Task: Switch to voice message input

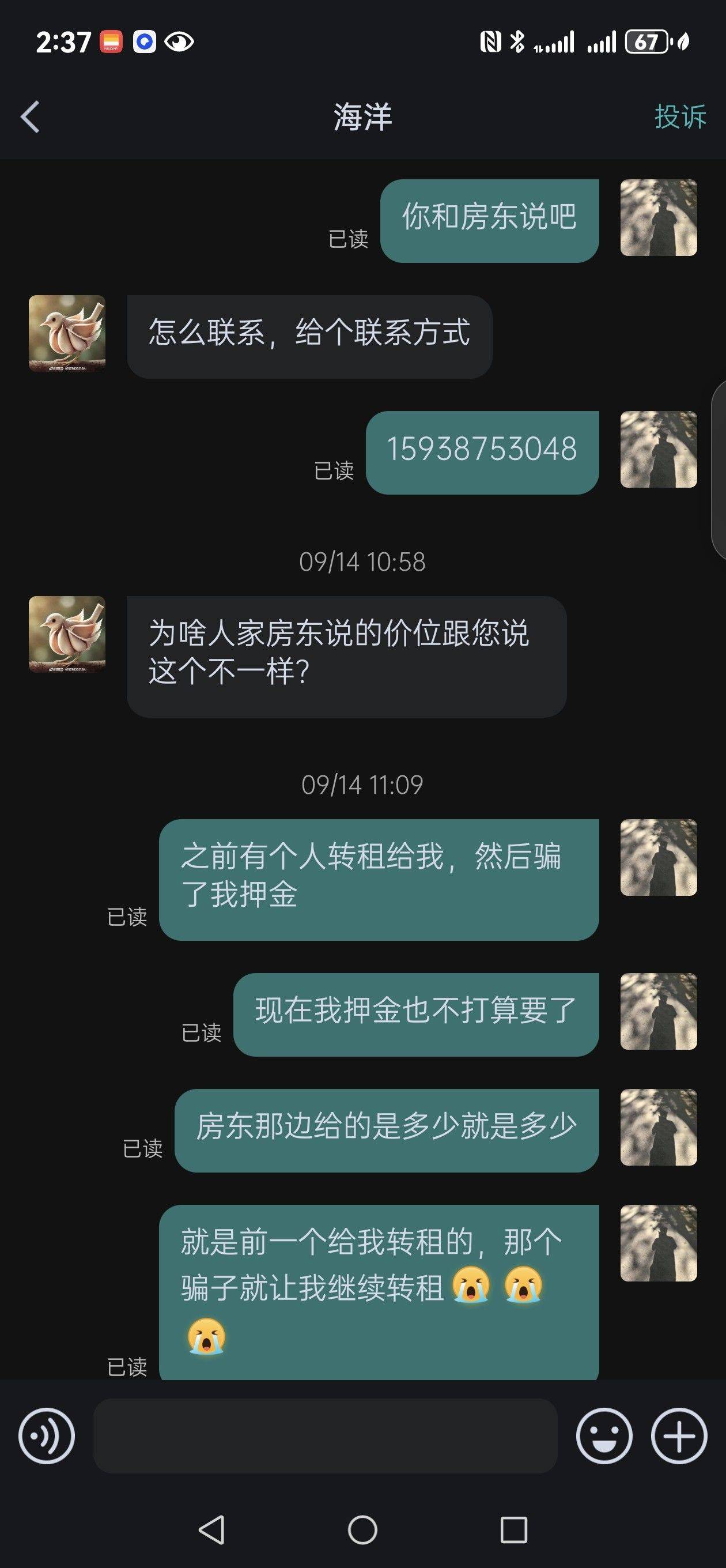Action: (x=46, y=1436)
